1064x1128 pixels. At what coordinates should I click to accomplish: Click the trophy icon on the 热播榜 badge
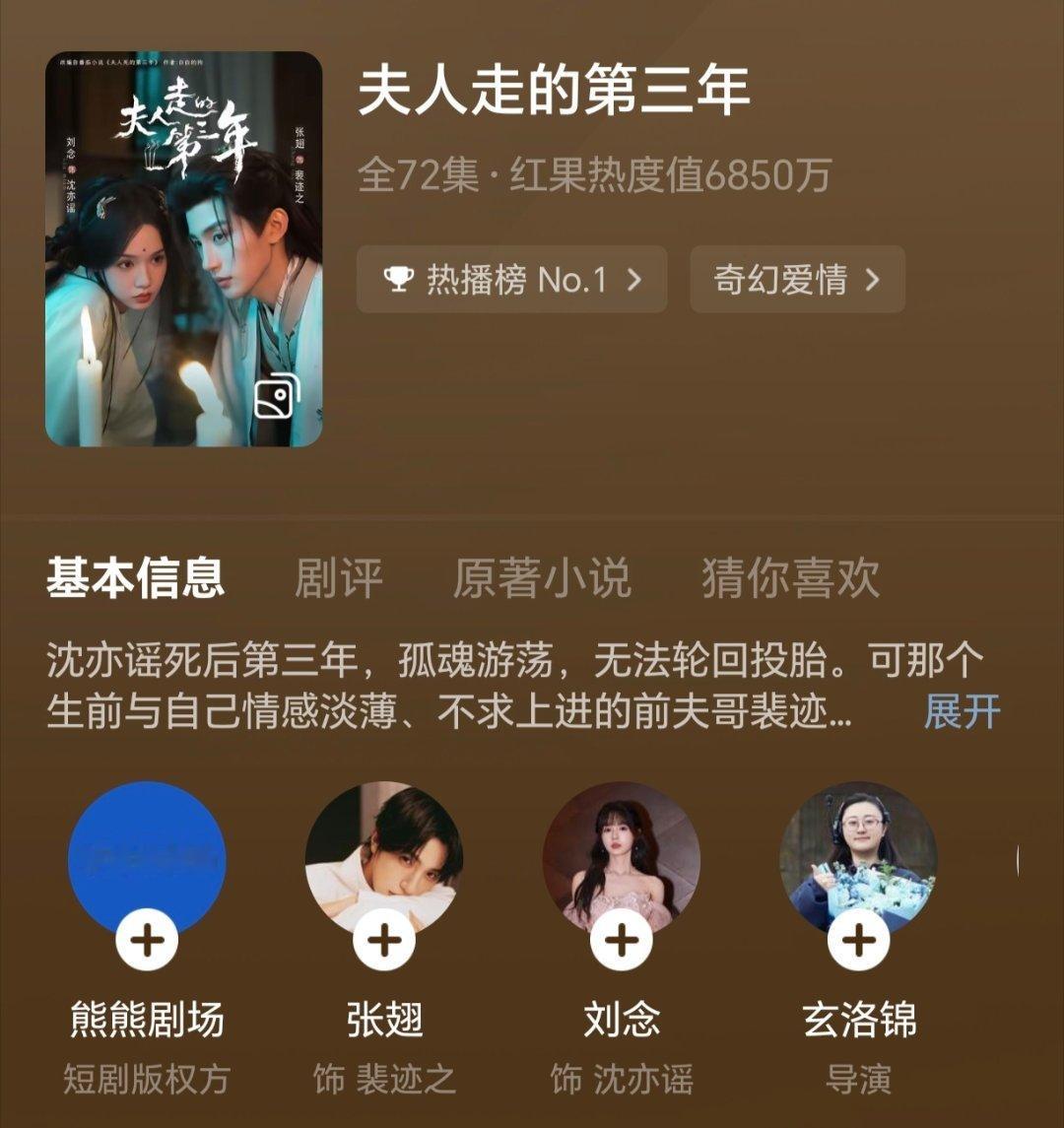tap(400, 280)
